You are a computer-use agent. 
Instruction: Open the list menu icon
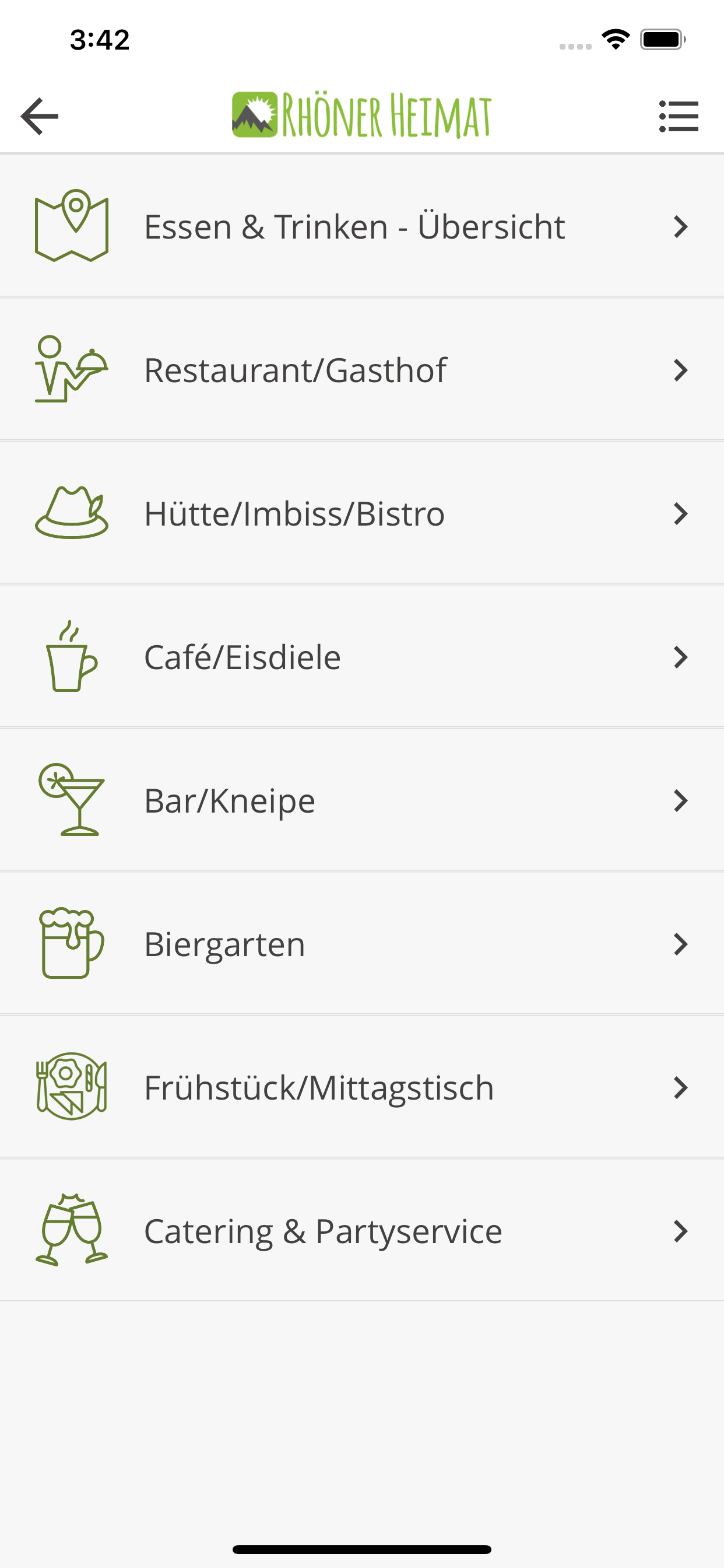679,116
